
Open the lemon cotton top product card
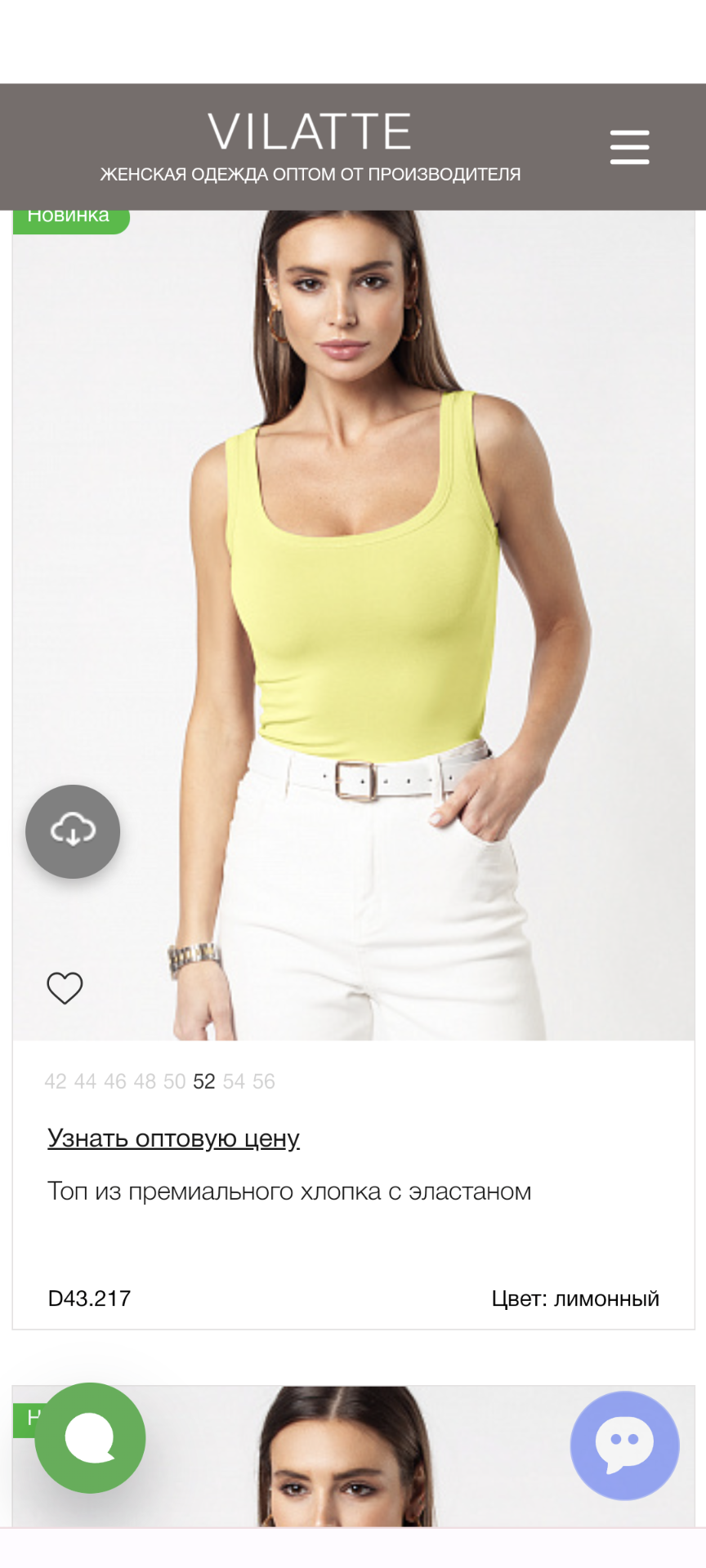[x=288, y=1192]
